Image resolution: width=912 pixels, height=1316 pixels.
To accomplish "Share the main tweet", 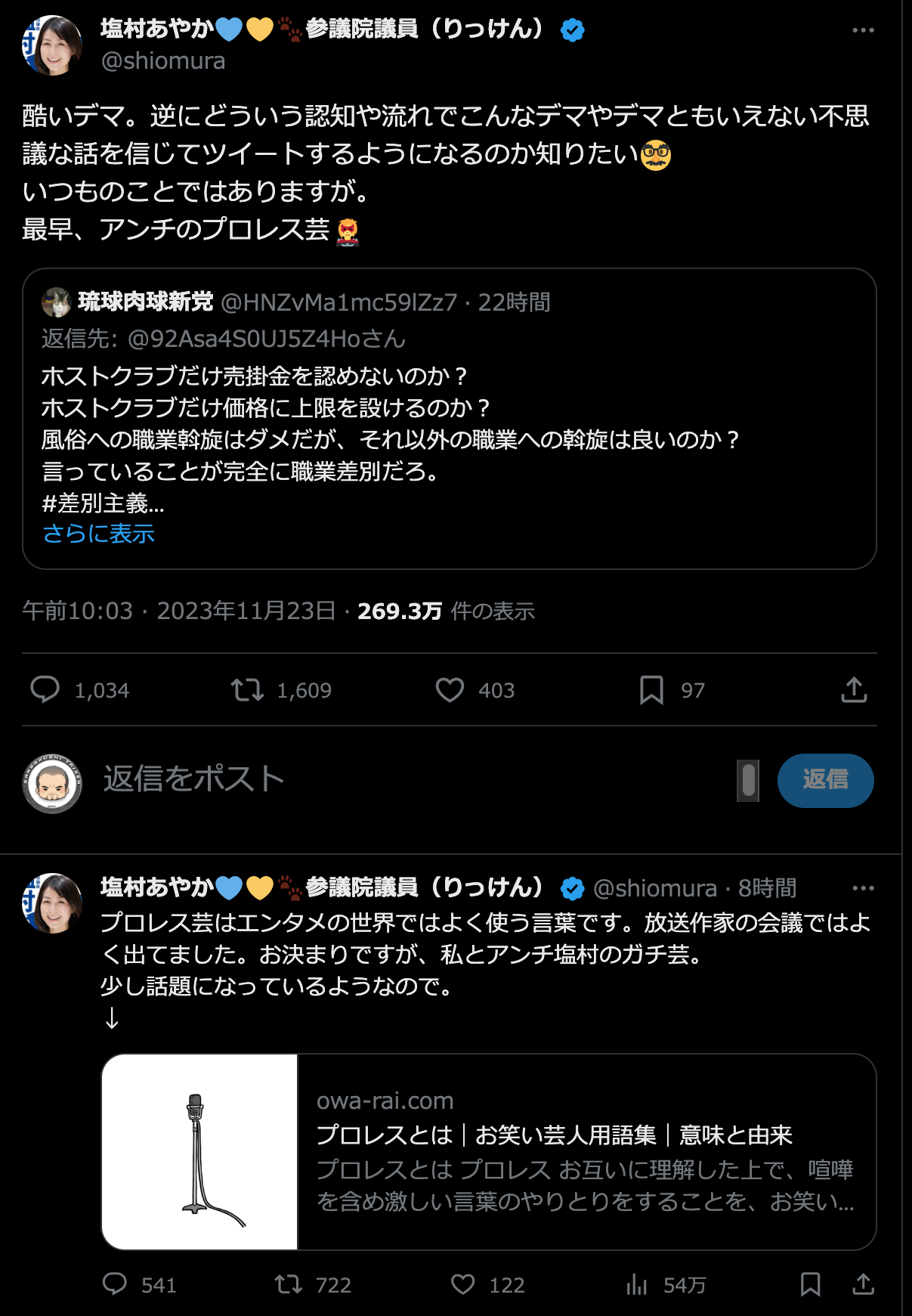I will [x=854, y=689].
